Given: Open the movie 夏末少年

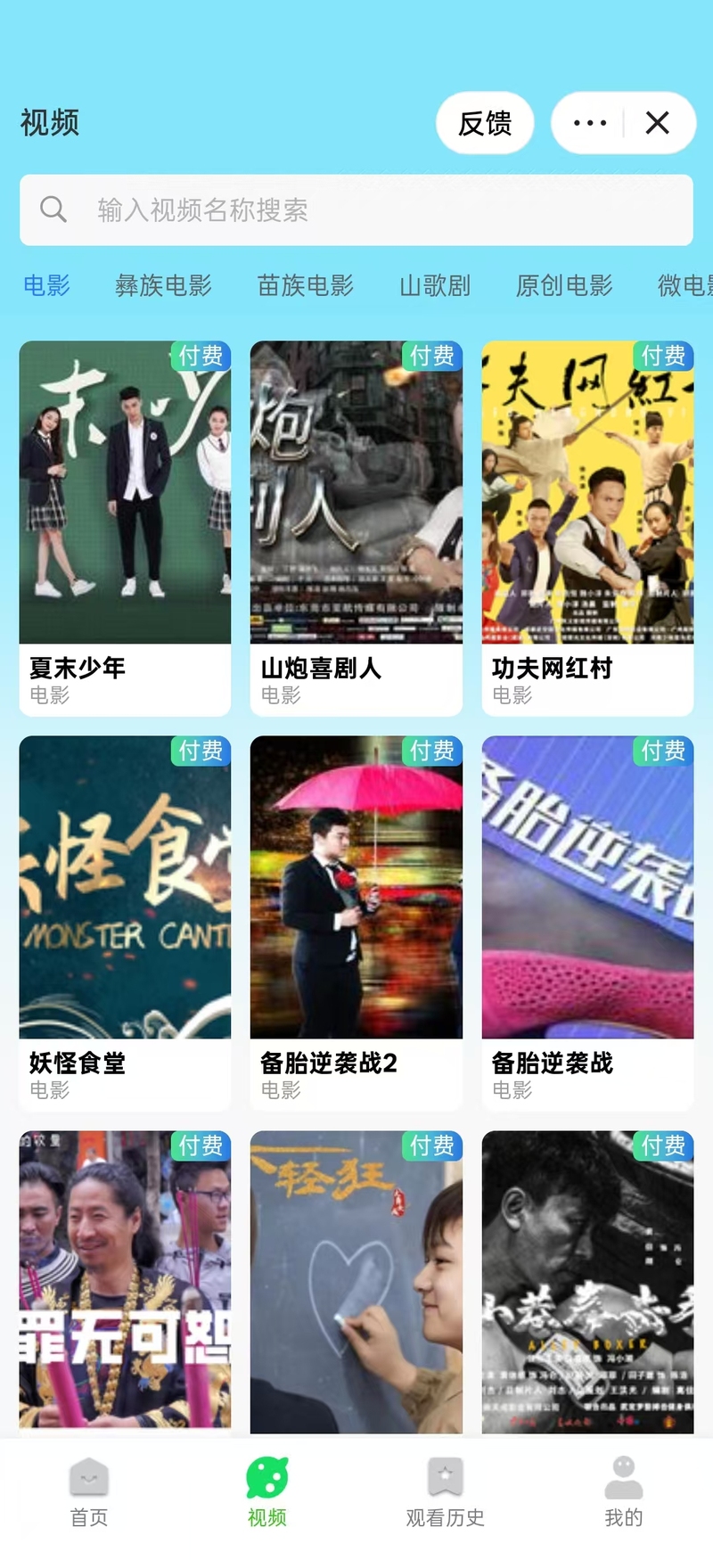Looking at the screenshot, I should (x=125, y=528).
